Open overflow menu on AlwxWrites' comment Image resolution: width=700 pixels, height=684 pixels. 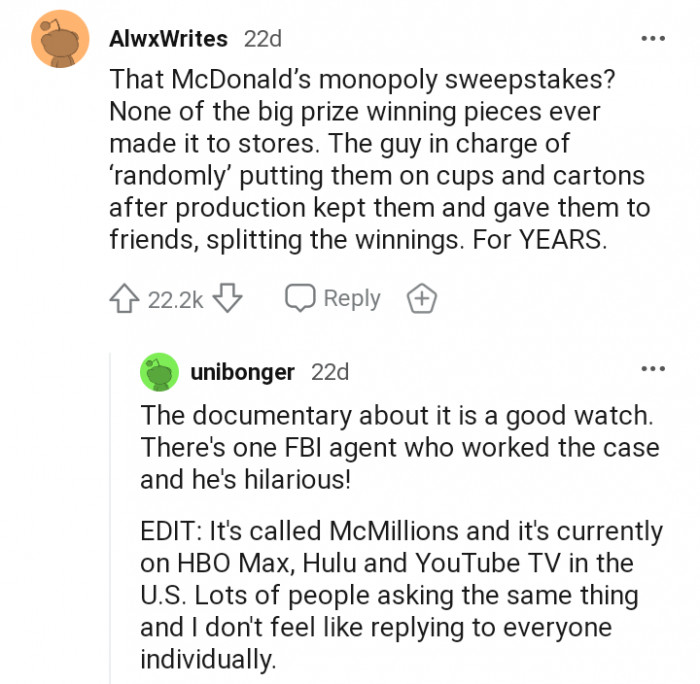653,38
